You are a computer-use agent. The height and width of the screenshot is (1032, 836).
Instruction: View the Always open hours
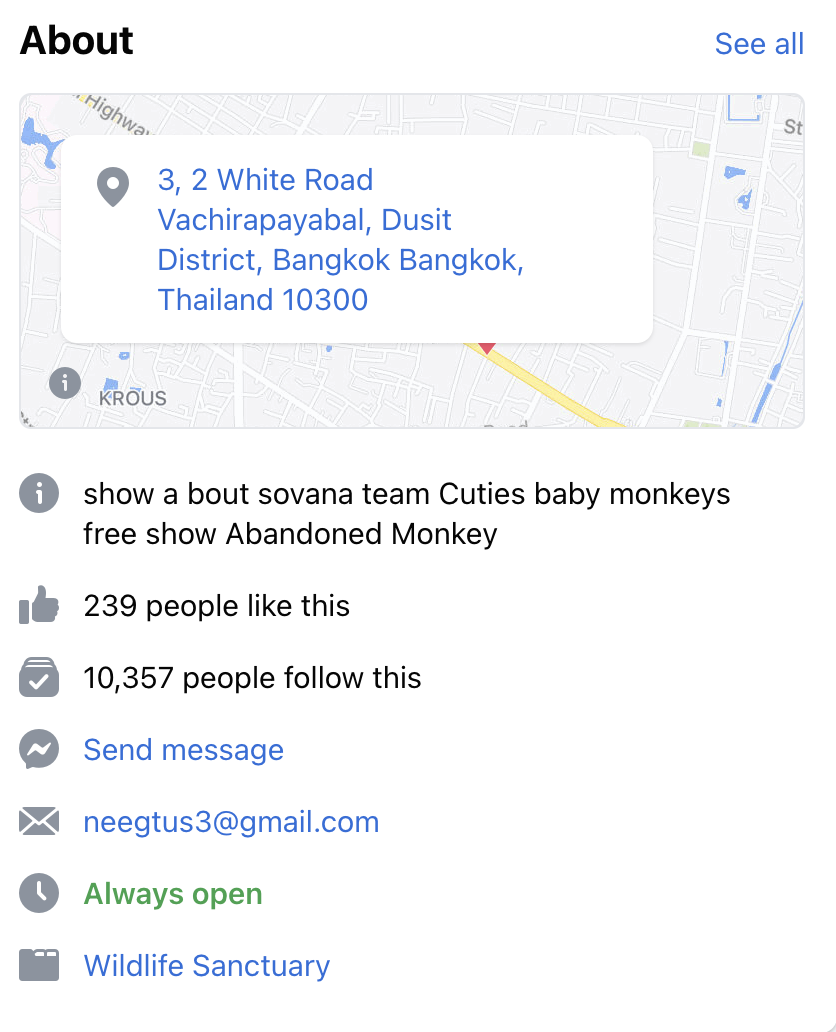pos(173,894)
